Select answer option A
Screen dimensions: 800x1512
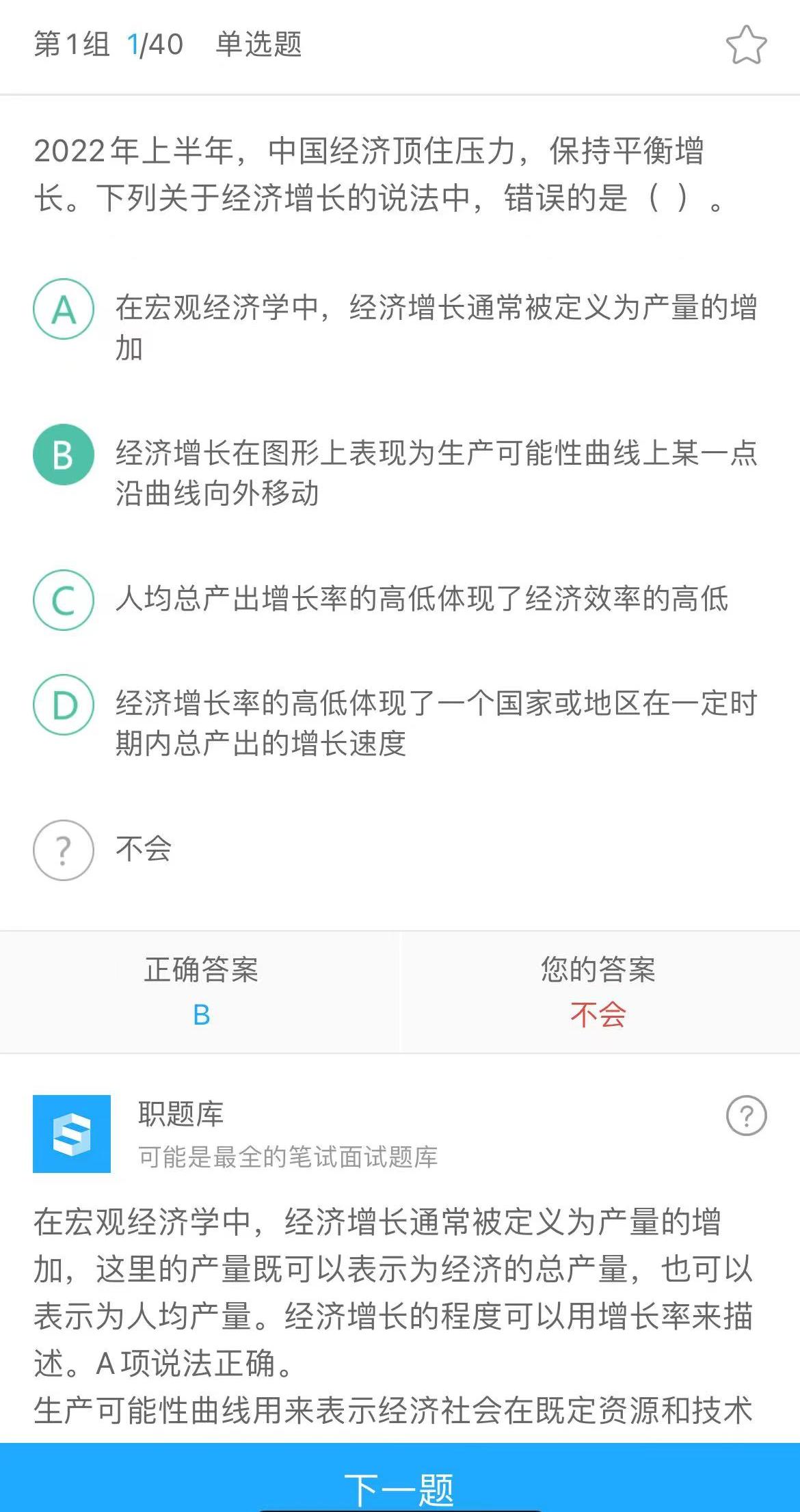coord(64,309)
